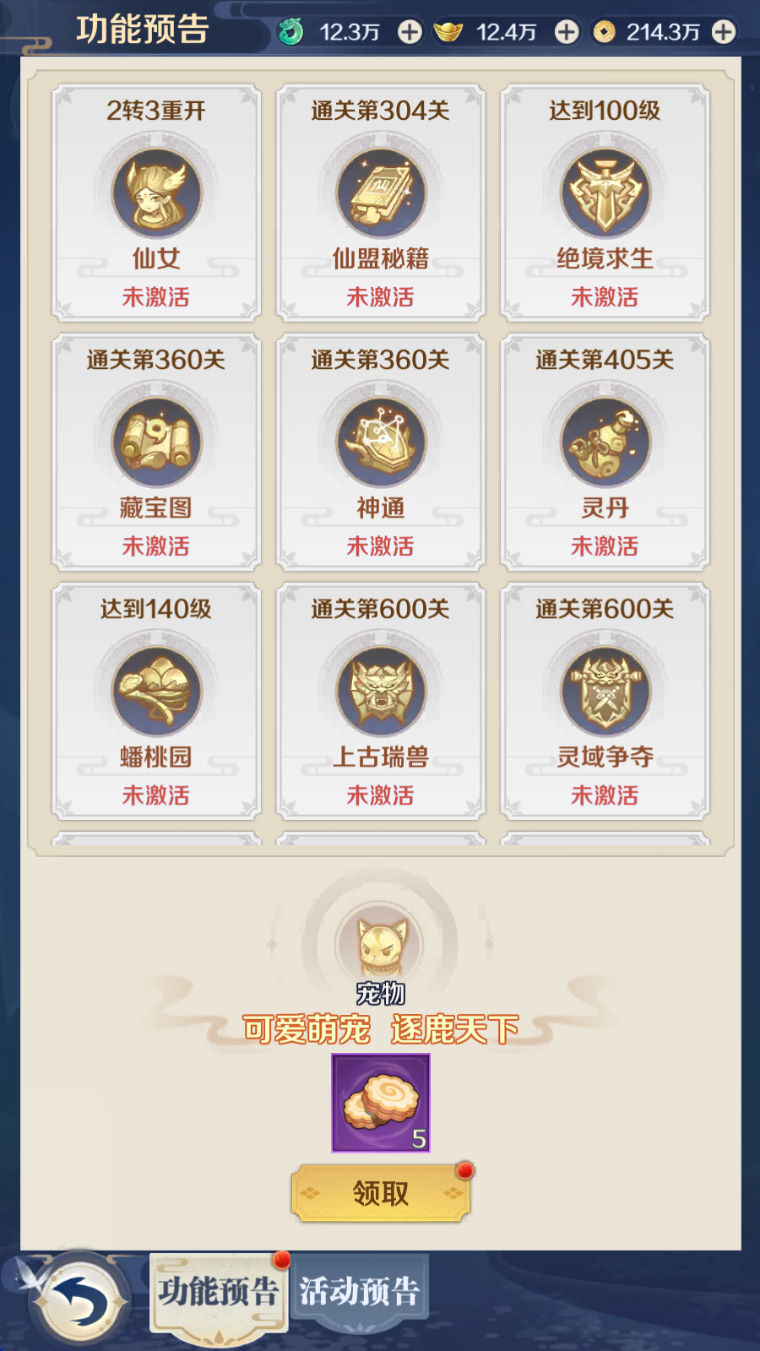The height and width of the screenshot is (1351, 760).
Task: Claim the reward with 领取 button
Action: [x=380, y=1193]
